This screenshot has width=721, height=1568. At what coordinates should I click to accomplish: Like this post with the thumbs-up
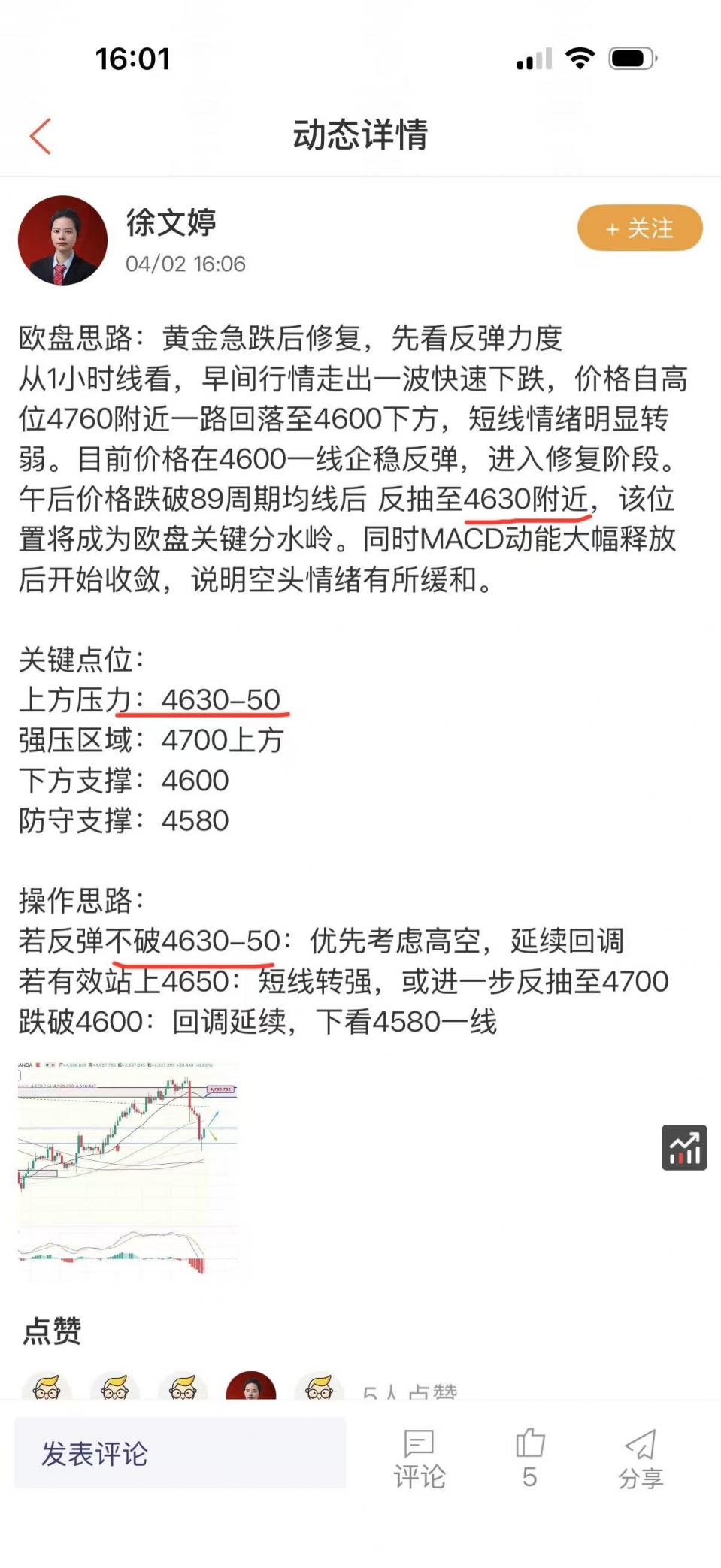tap(530, 1458)
